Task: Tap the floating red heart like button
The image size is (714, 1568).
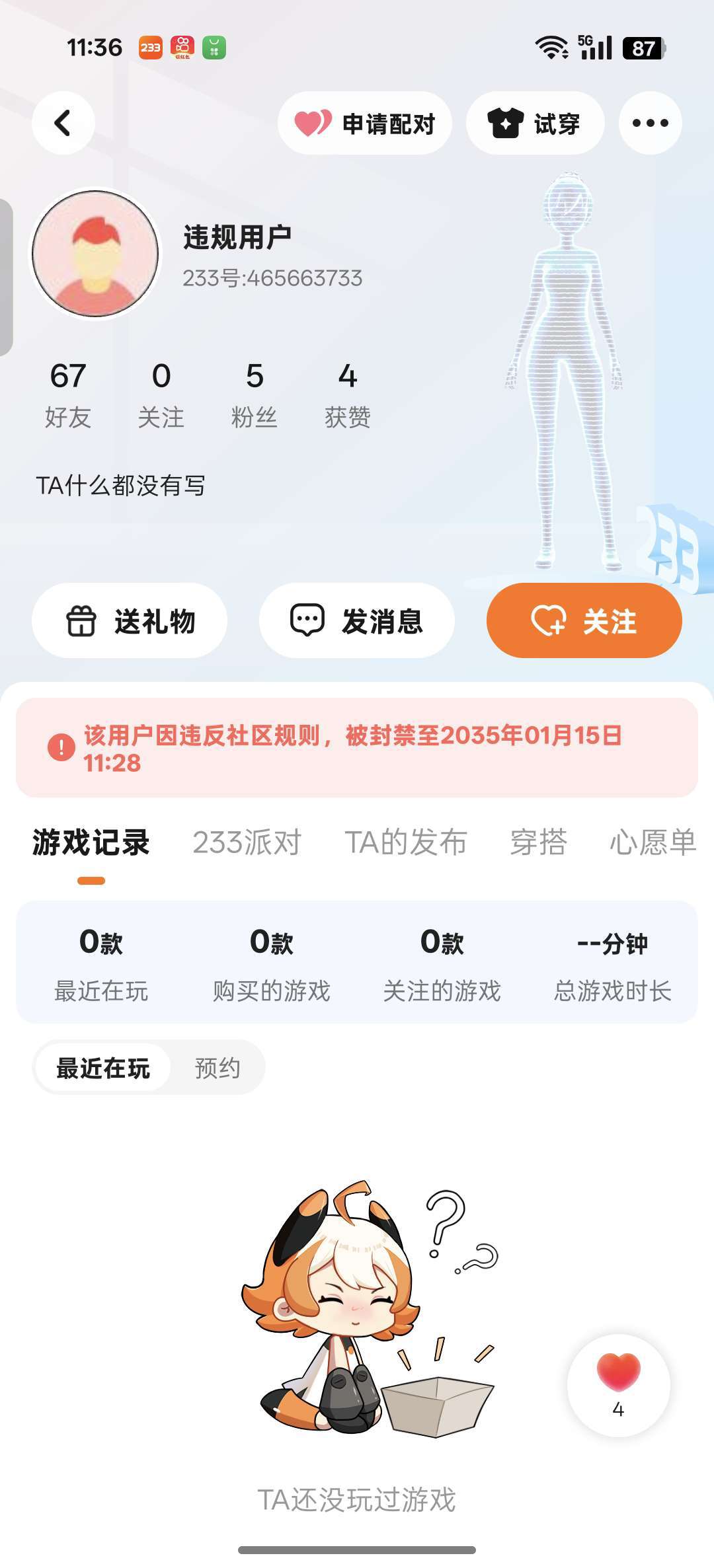Action: (618, 1385)
